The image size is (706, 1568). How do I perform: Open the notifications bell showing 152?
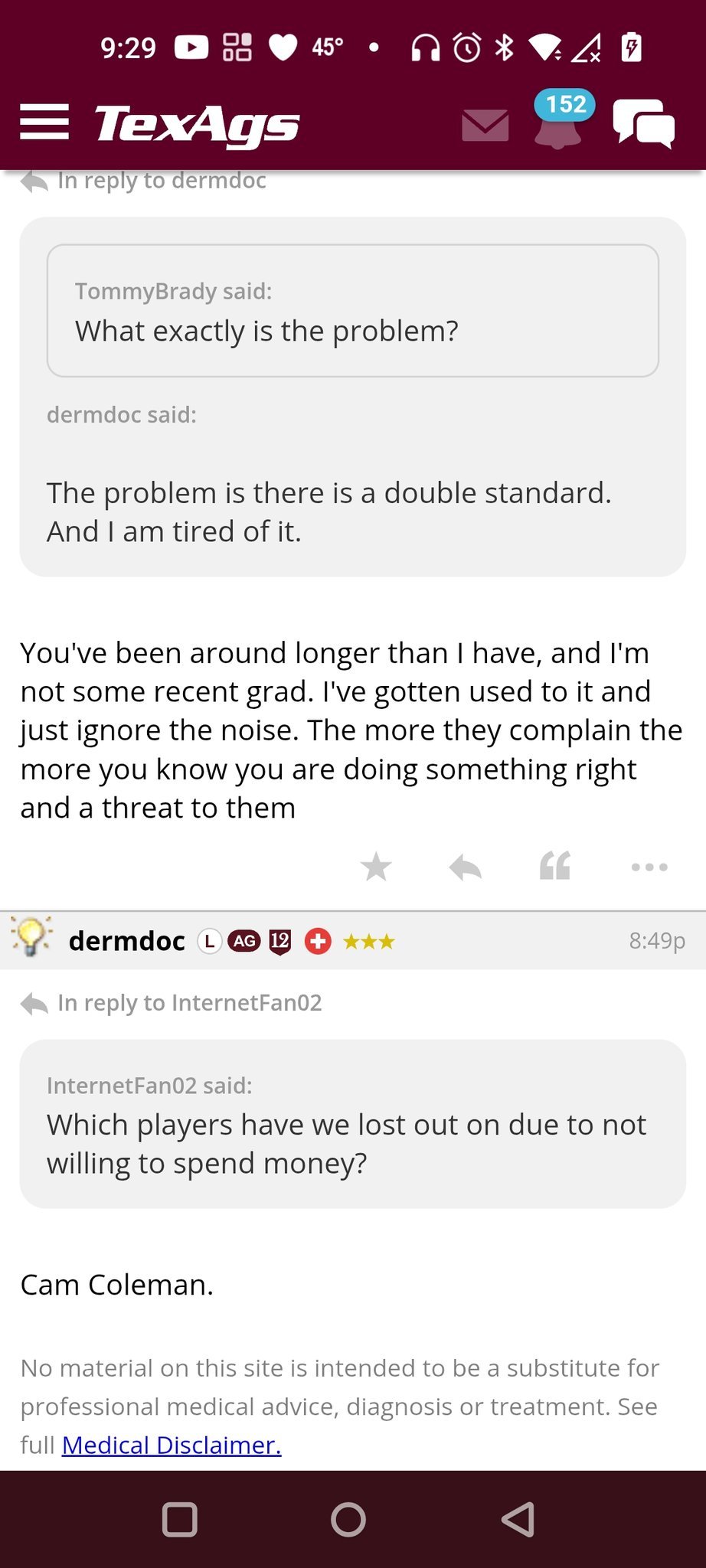point(559,122)
